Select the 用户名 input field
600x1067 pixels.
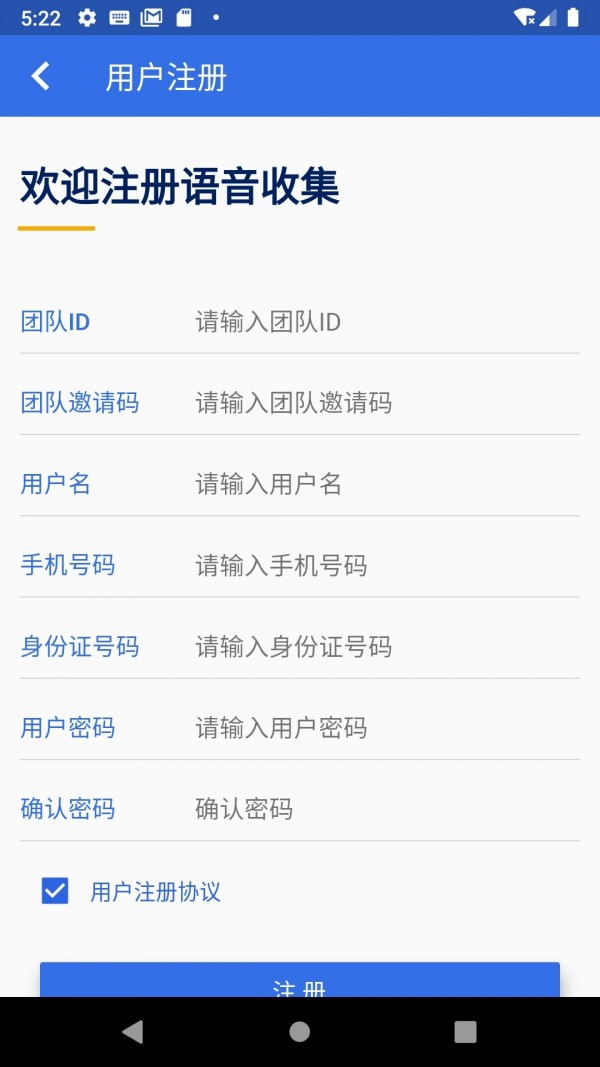(385, 485)
